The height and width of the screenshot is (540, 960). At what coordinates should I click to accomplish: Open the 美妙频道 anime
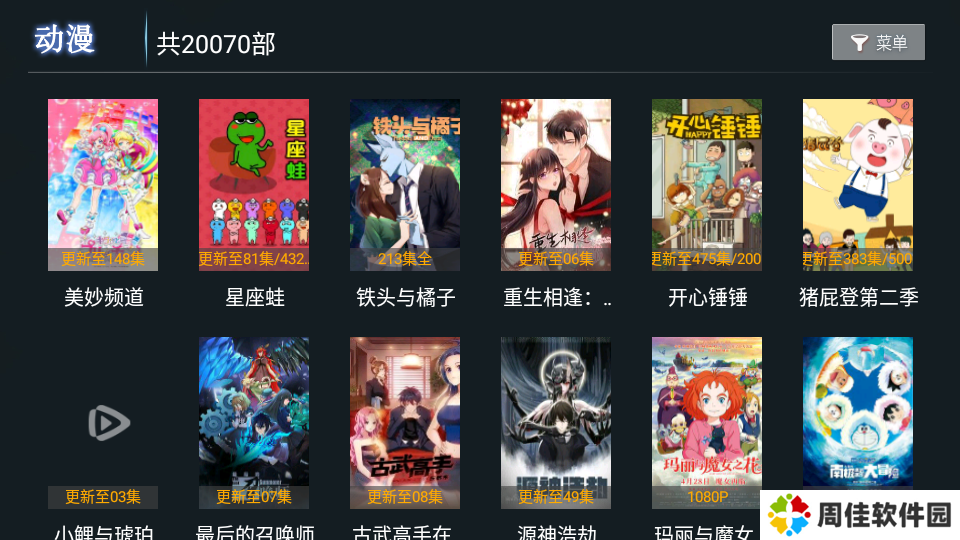(103, 185)
